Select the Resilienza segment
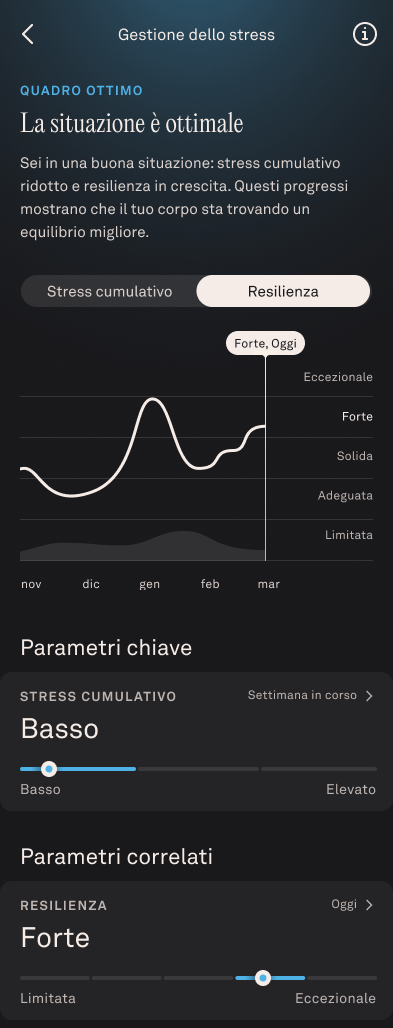 [283, 292]
